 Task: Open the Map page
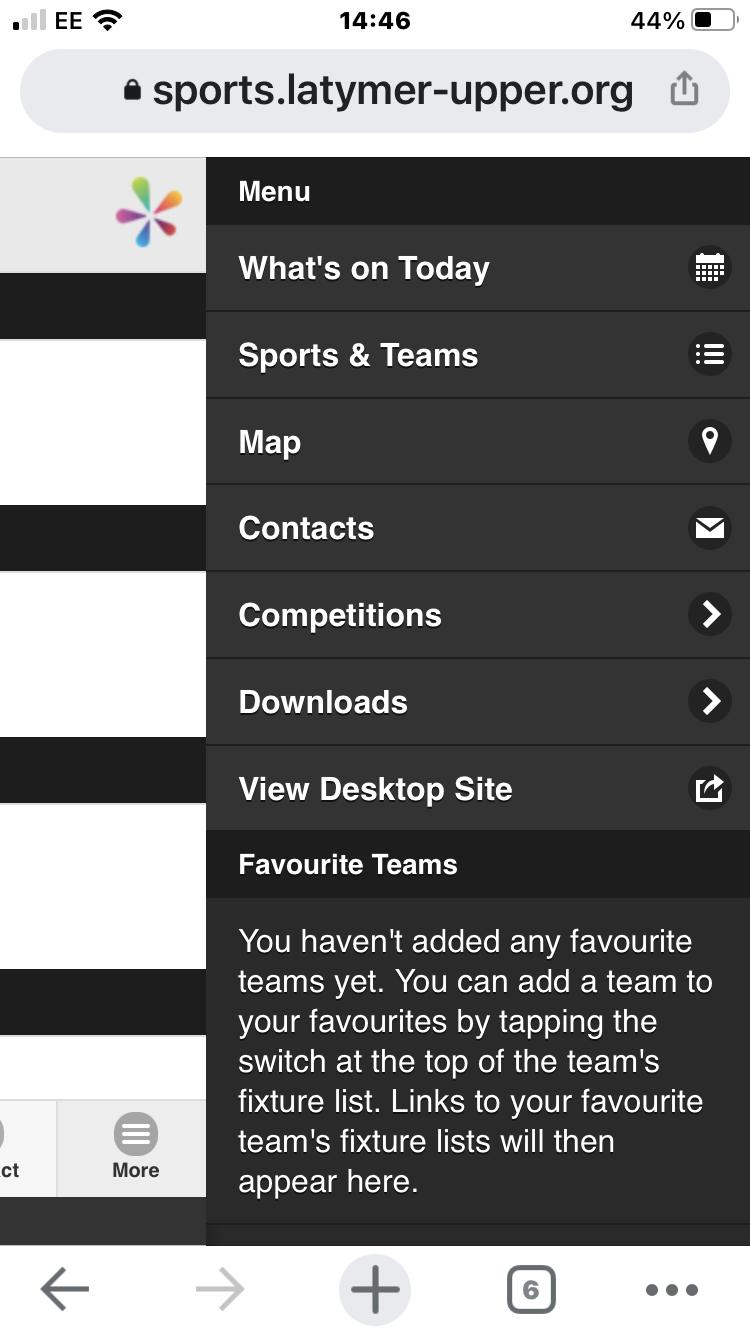478,442
